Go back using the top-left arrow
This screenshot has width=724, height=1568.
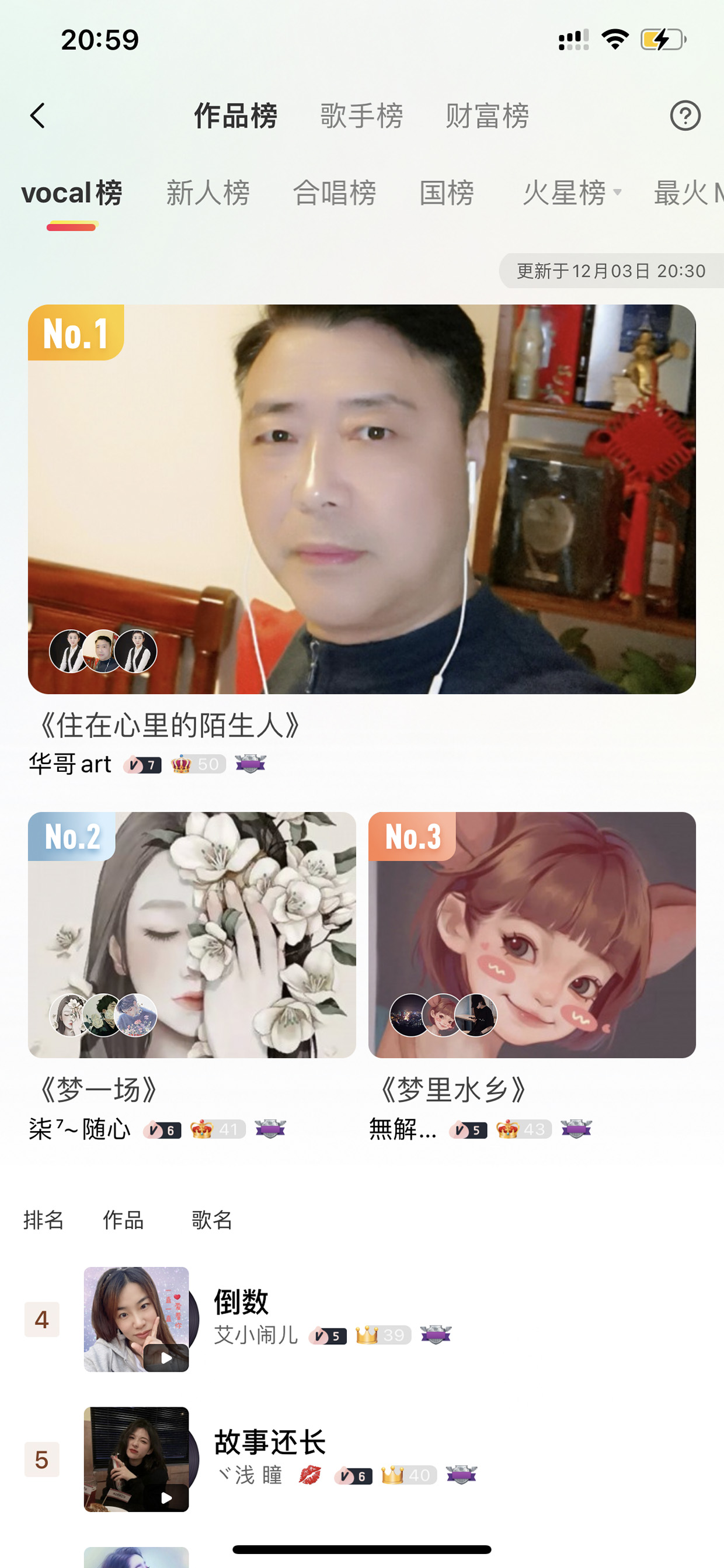(38, 116)
